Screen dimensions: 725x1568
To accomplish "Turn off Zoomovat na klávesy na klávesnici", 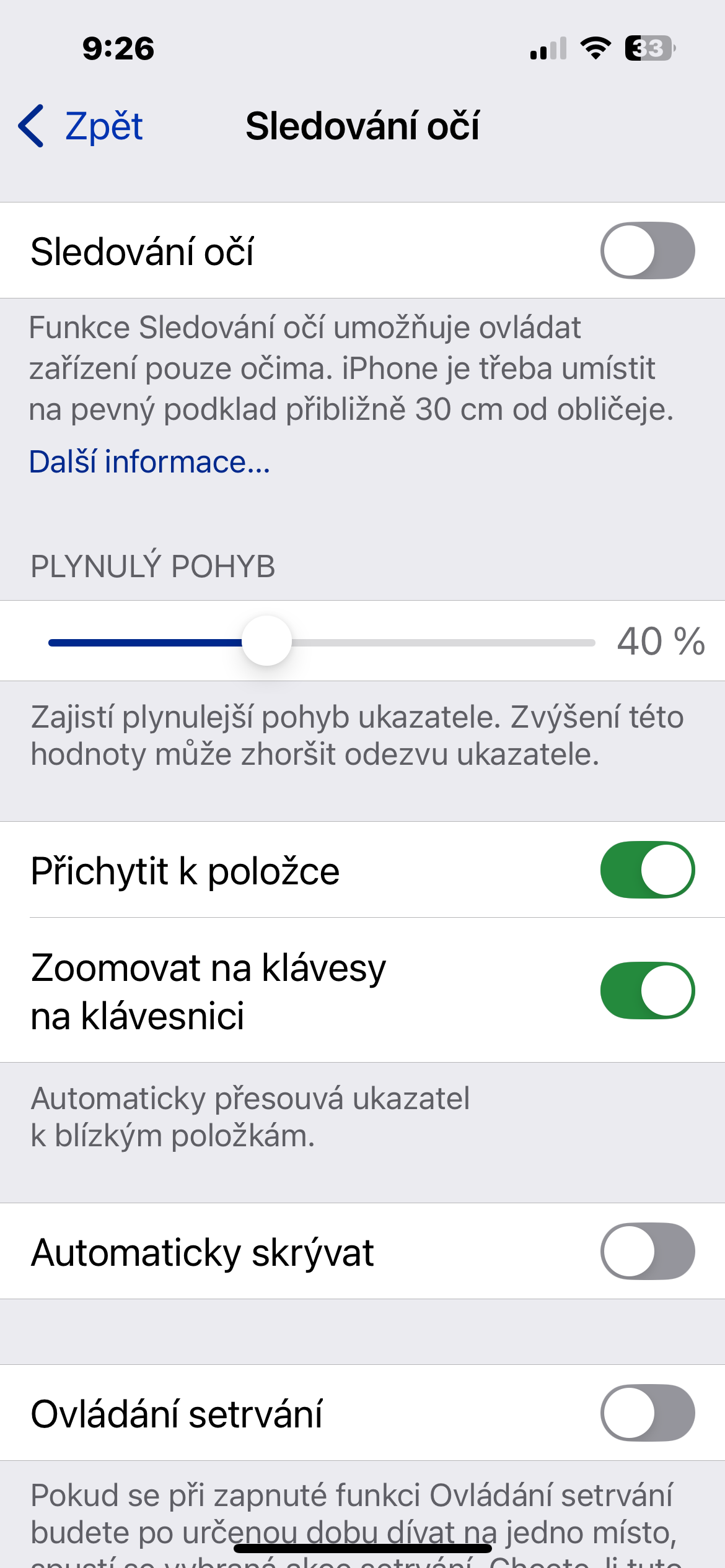I will point(647,990).
